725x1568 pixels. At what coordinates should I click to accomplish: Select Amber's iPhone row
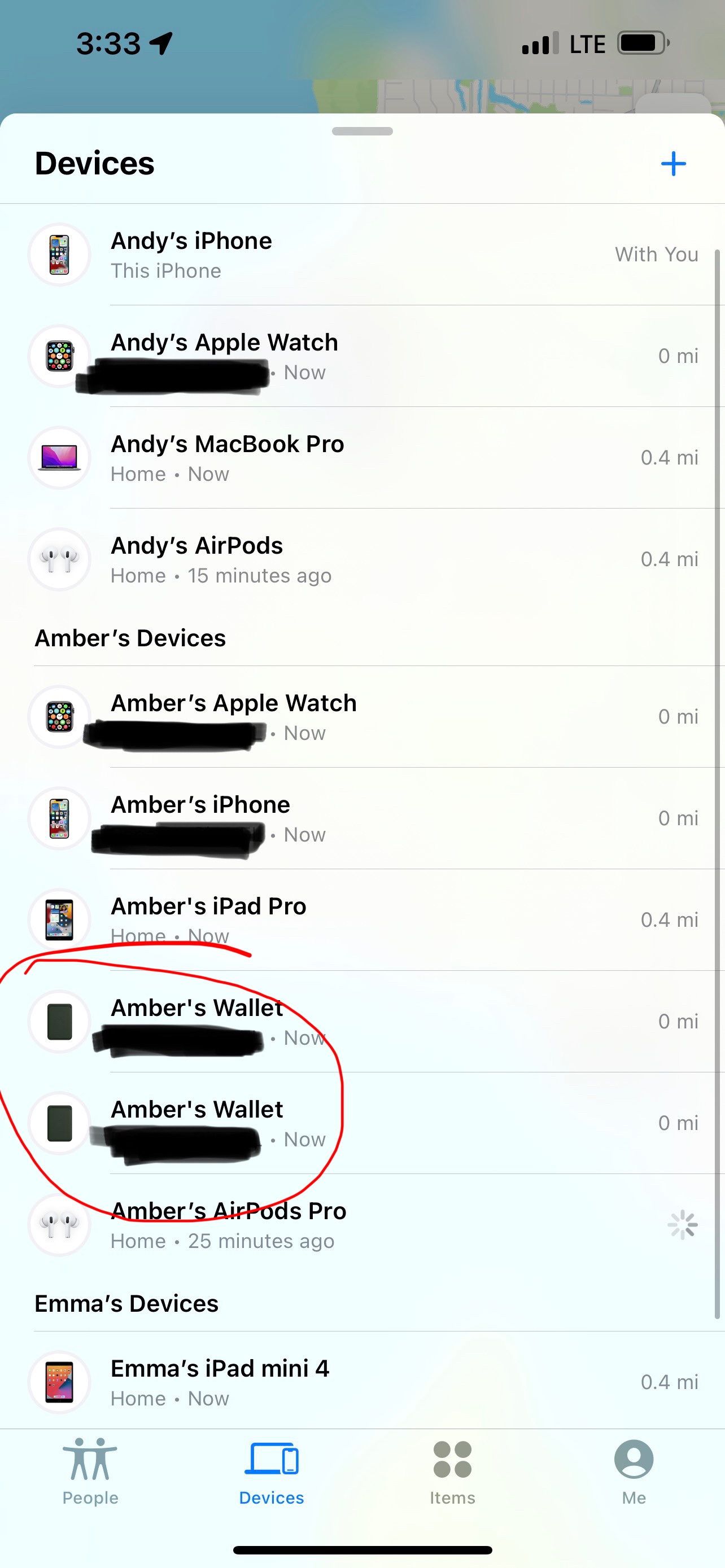pos(362,818)
